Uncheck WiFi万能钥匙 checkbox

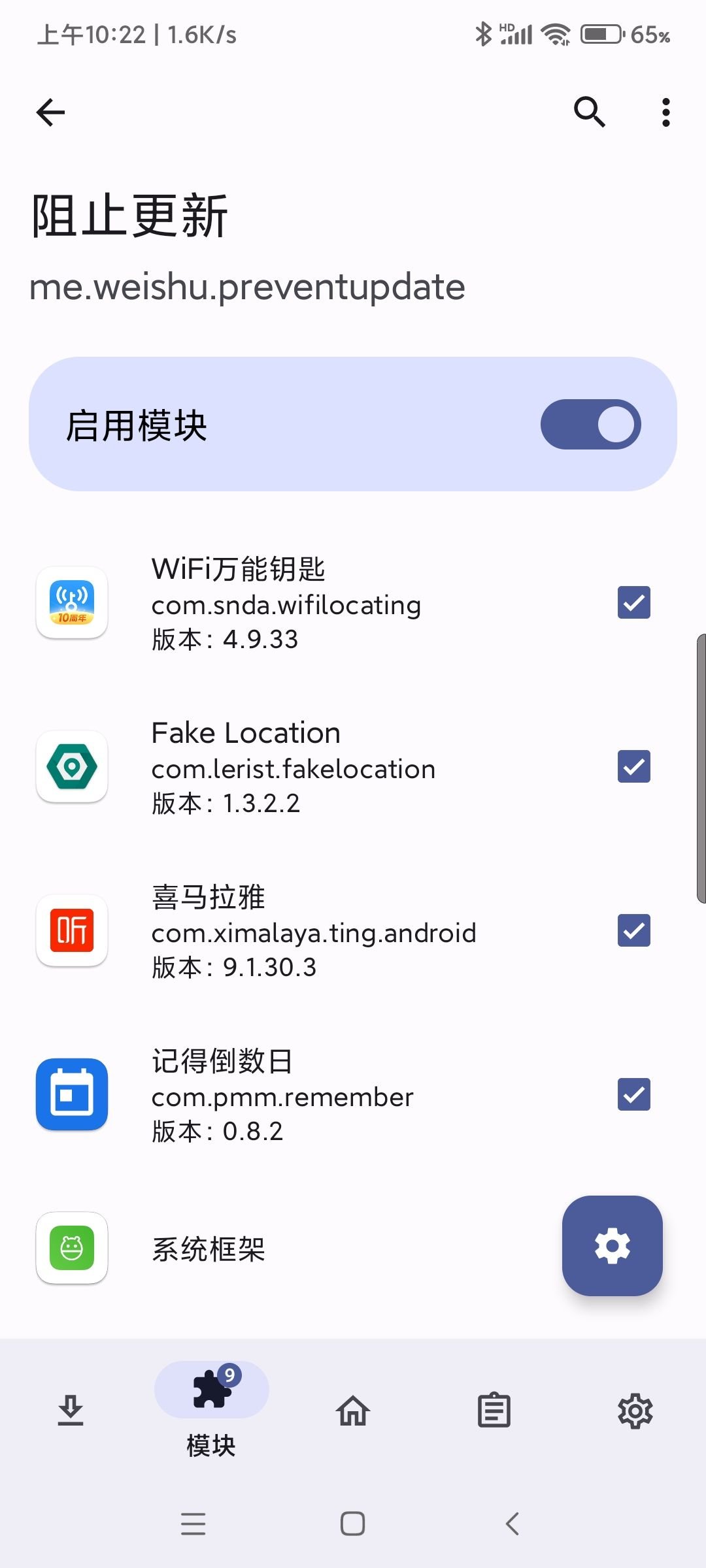tap(633, 602)
